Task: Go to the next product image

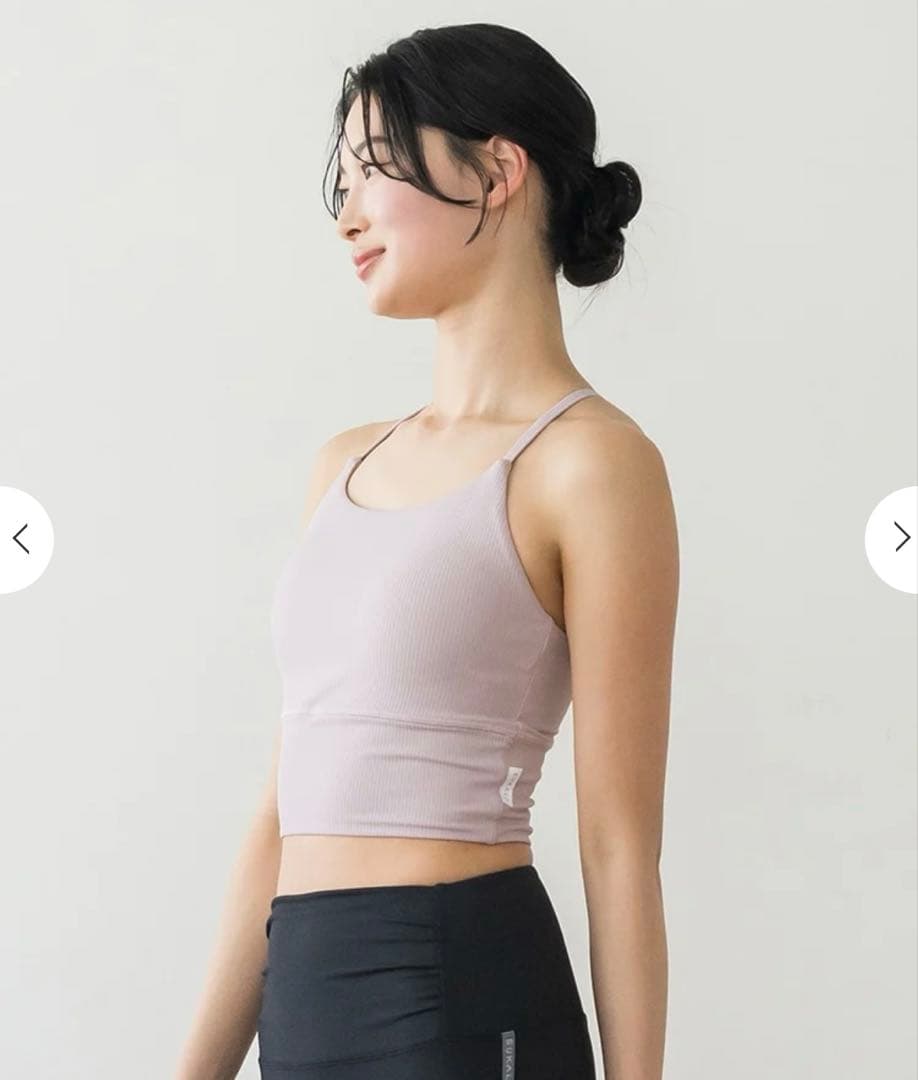Action: click(897, 539)
